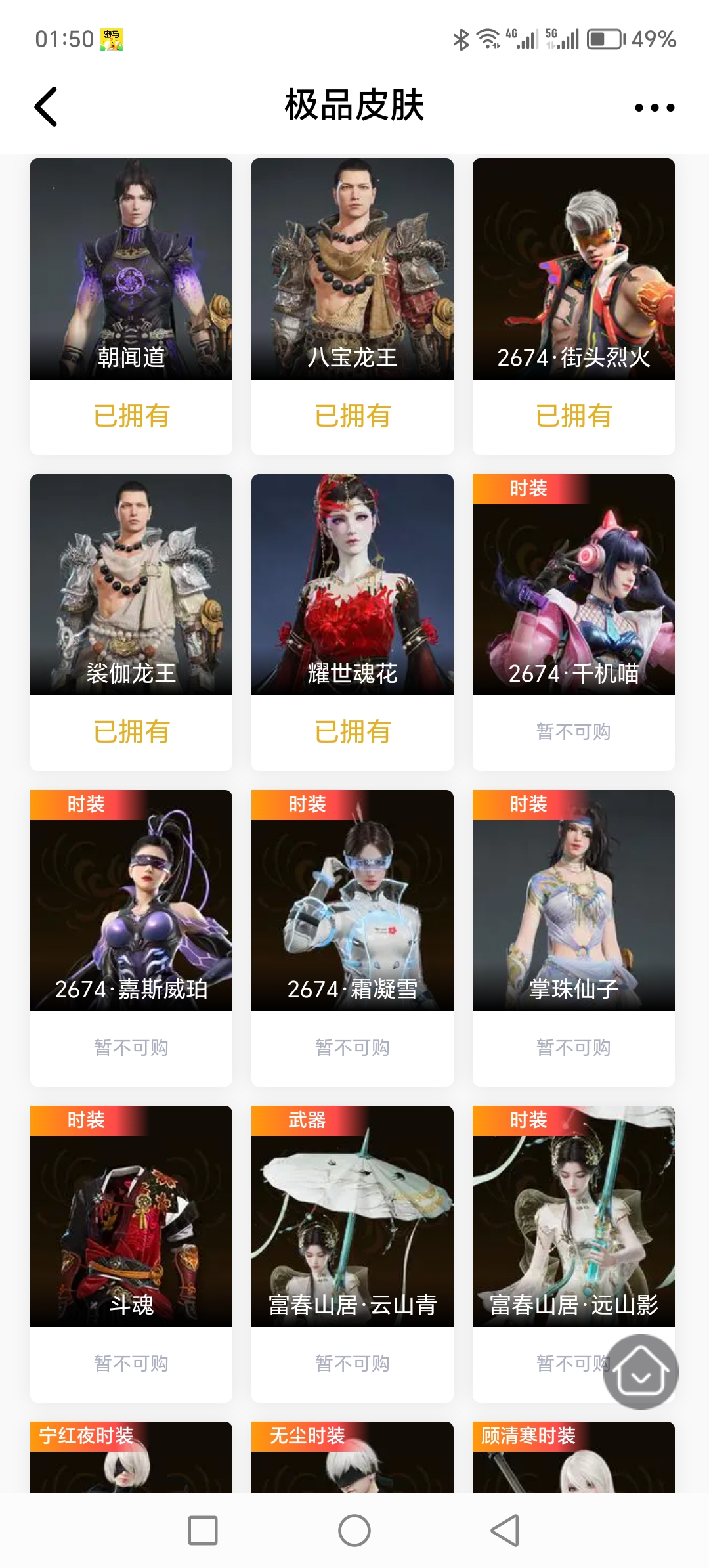
Task: Tap the floating home shortcut button
Action: (641, 1372)
